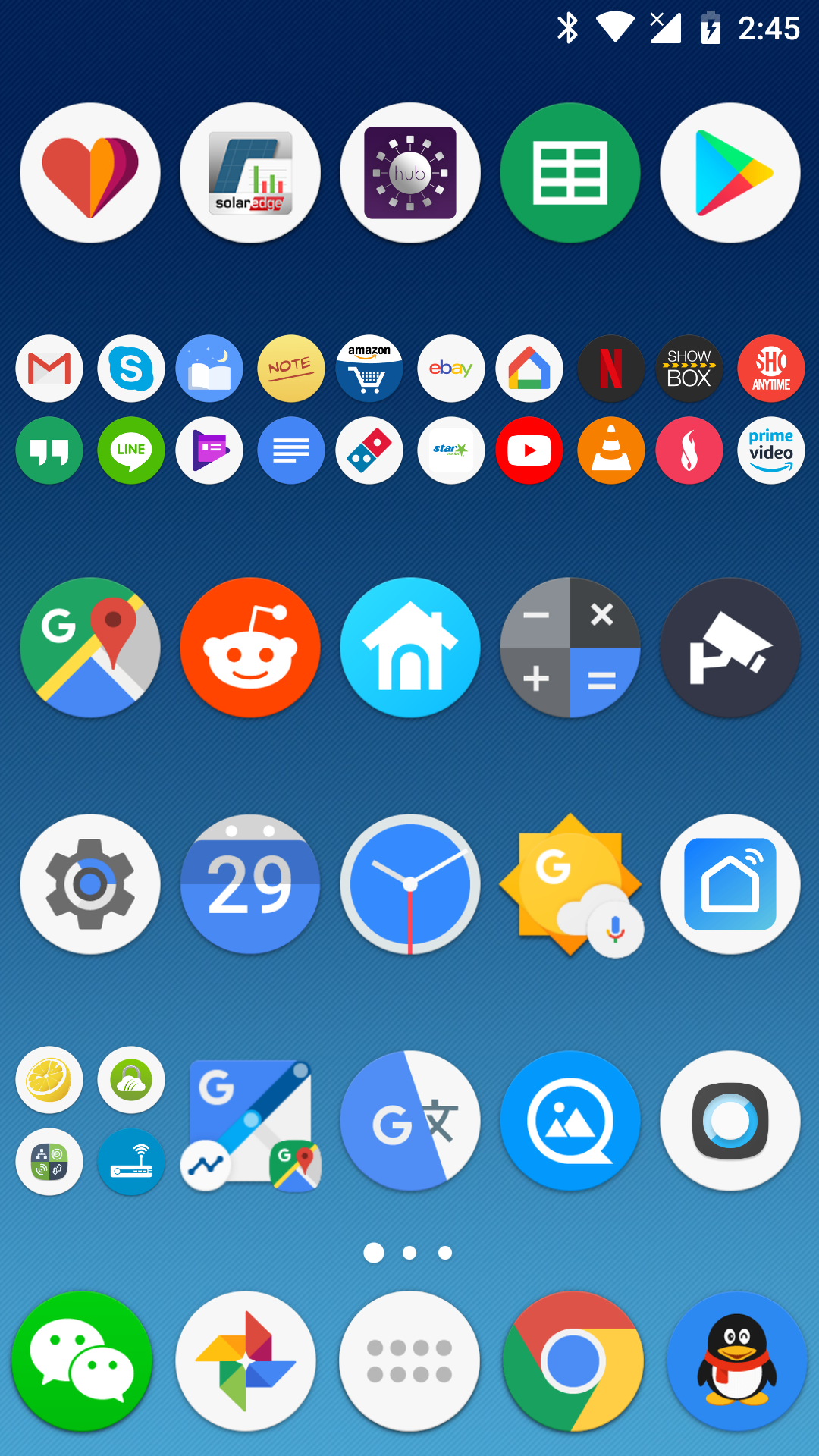Open Prime Video
This screenshot has height=1456, width=819.
pos(770,450)
